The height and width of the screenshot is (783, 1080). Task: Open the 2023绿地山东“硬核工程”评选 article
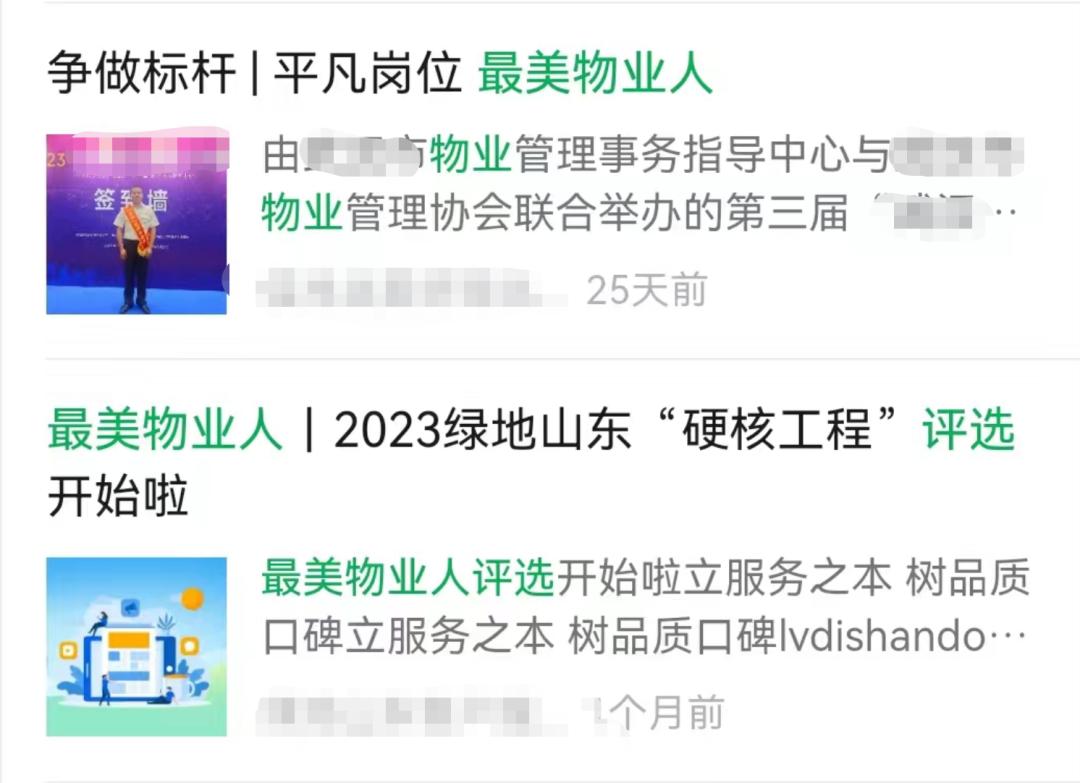tap(530, 432)
